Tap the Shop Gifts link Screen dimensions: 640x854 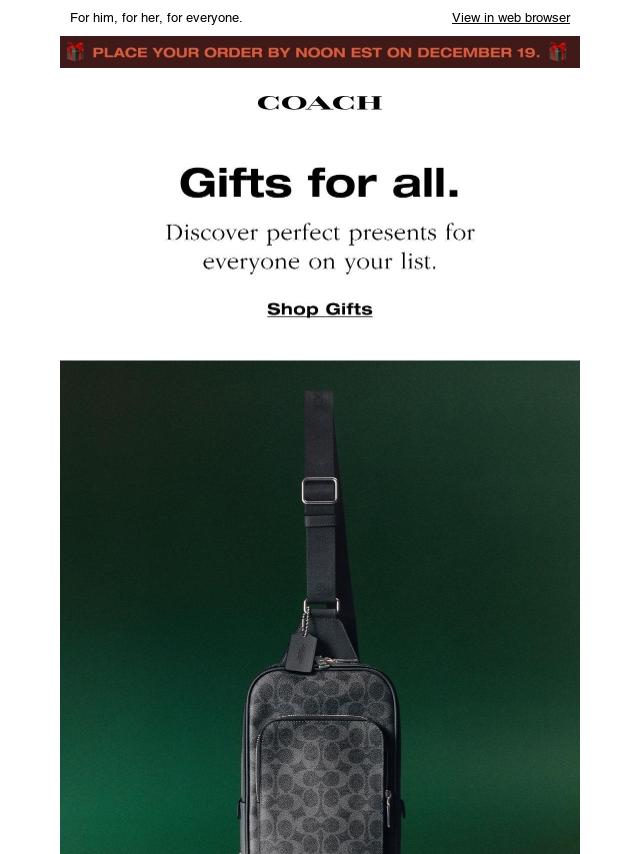tap(319, 309)
